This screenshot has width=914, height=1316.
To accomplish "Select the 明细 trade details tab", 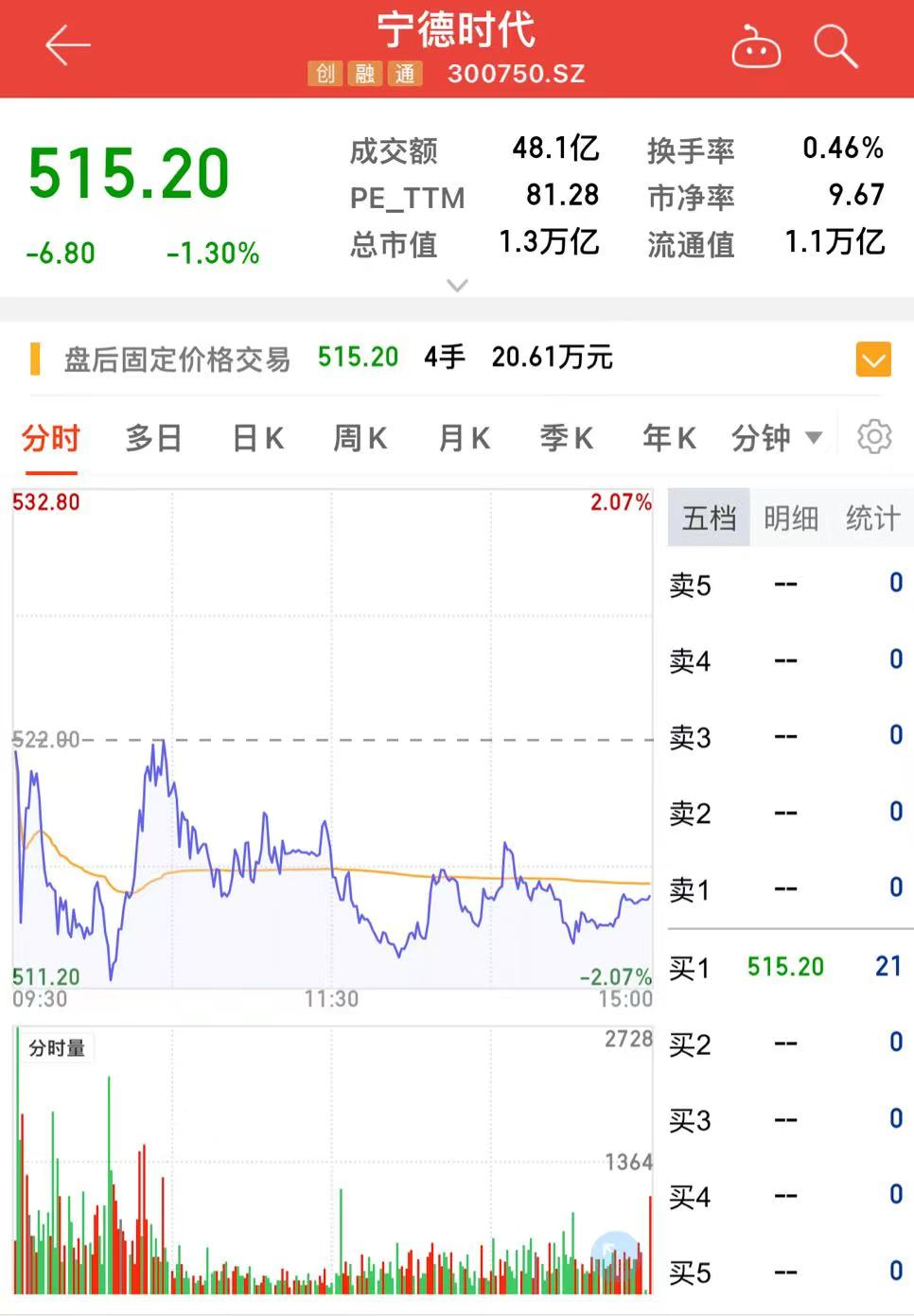I will (x=791, y=518).
